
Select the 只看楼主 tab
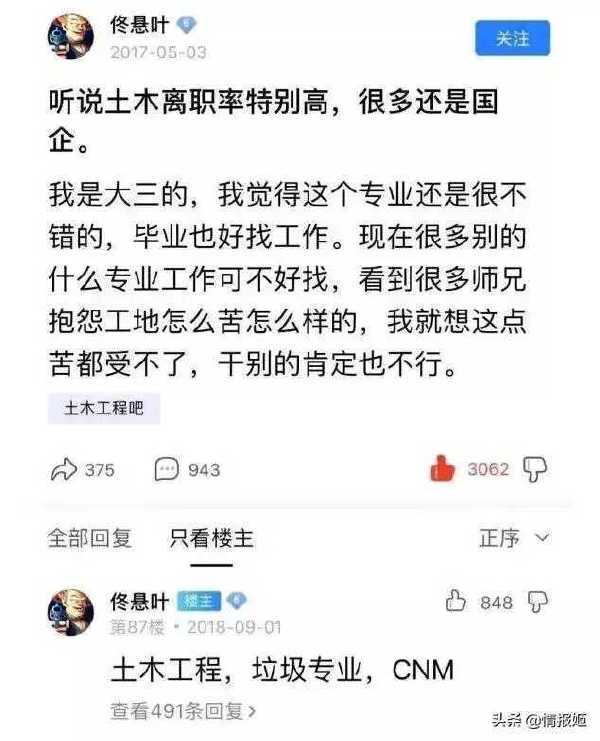tap(211, 538)
